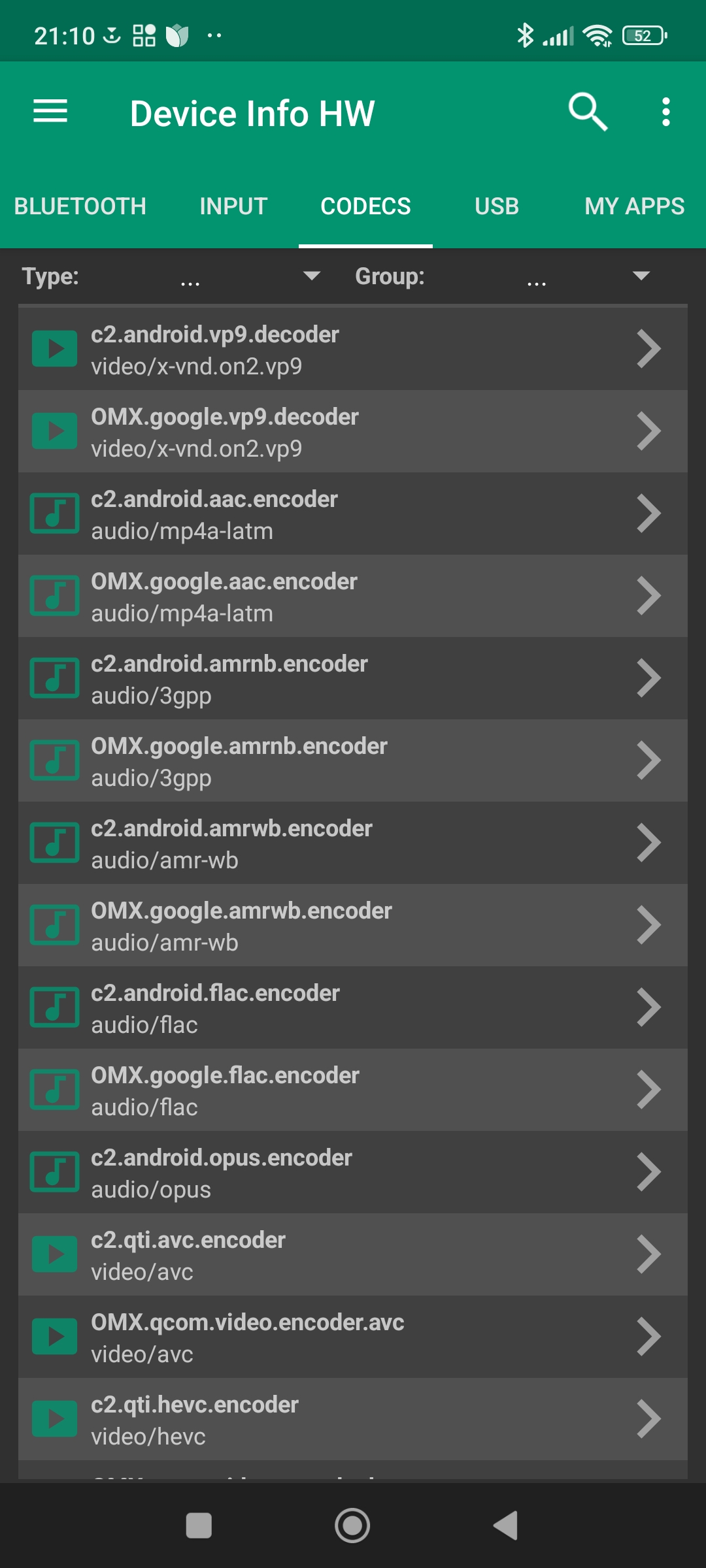Open c2.qti.hevc.encoder codec entry
The width and height of the screenshot is (706, 1568).
tap(353, 1420)
